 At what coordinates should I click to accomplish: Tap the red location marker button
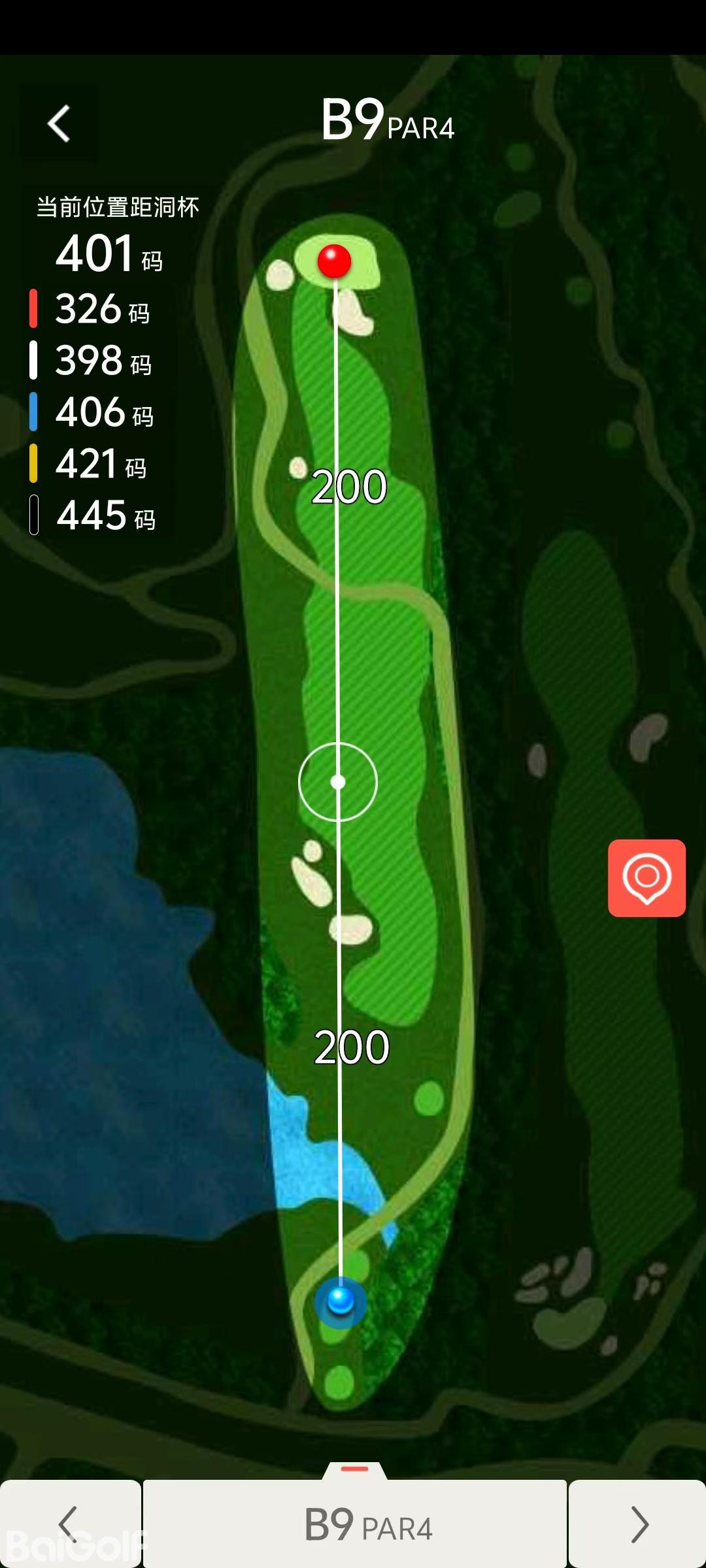pos(647,878)
